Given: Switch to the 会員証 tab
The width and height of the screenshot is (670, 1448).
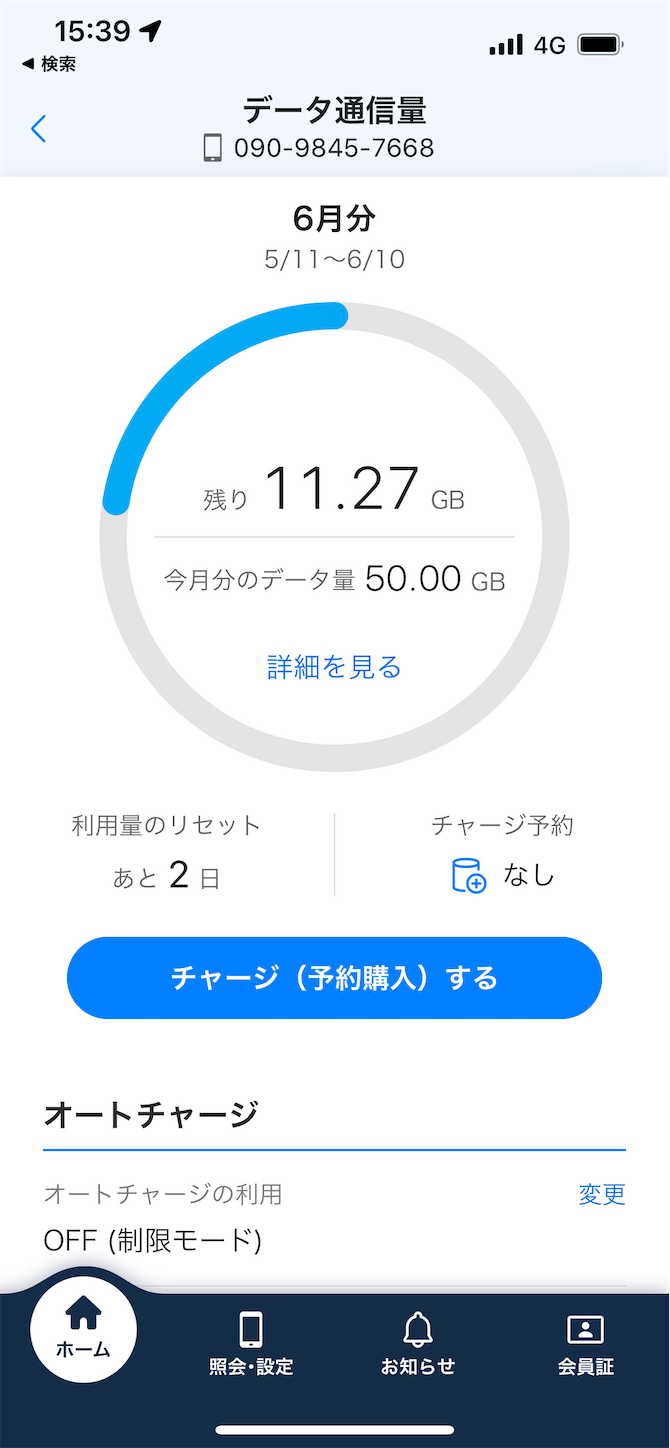Looking at the screenshot, I should pos(585,1344).
